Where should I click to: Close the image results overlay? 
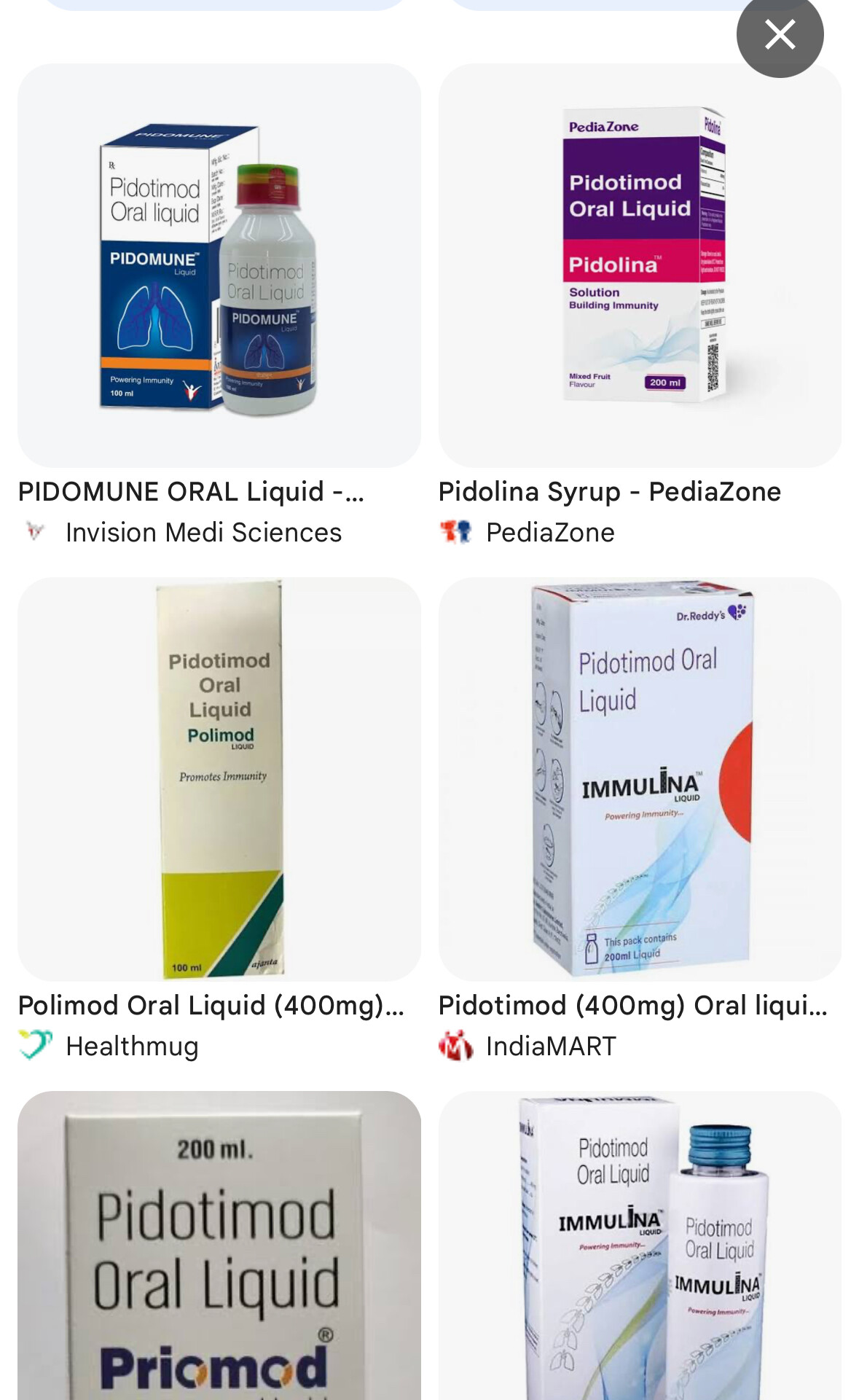(780, 34)
